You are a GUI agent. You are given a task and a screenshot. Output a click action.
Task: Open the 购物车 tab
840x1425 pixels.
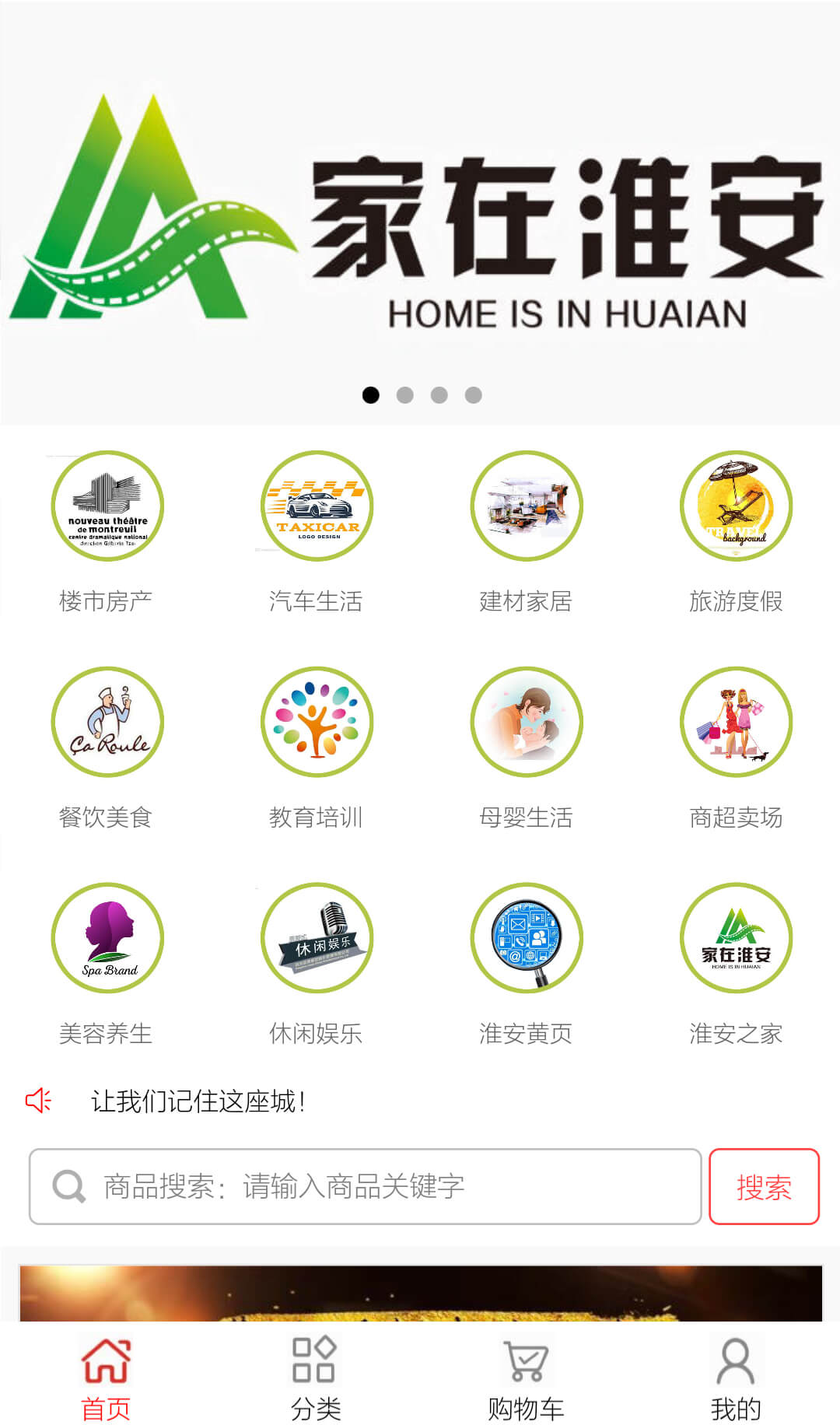coord(526,1378)
